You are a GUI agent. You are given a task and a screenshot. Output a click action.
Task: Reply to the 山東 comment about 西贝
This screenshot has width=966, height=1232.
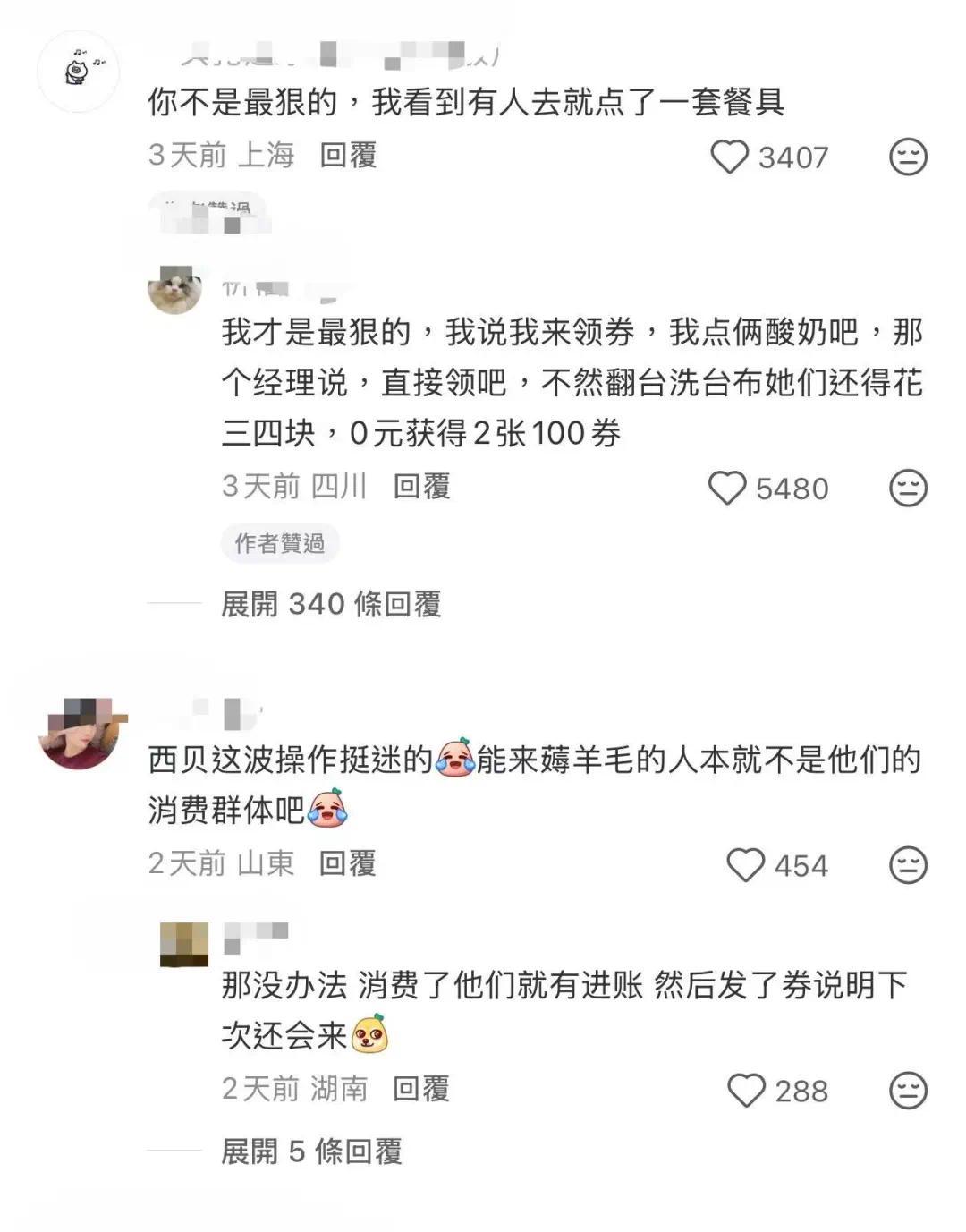(347, 863)
